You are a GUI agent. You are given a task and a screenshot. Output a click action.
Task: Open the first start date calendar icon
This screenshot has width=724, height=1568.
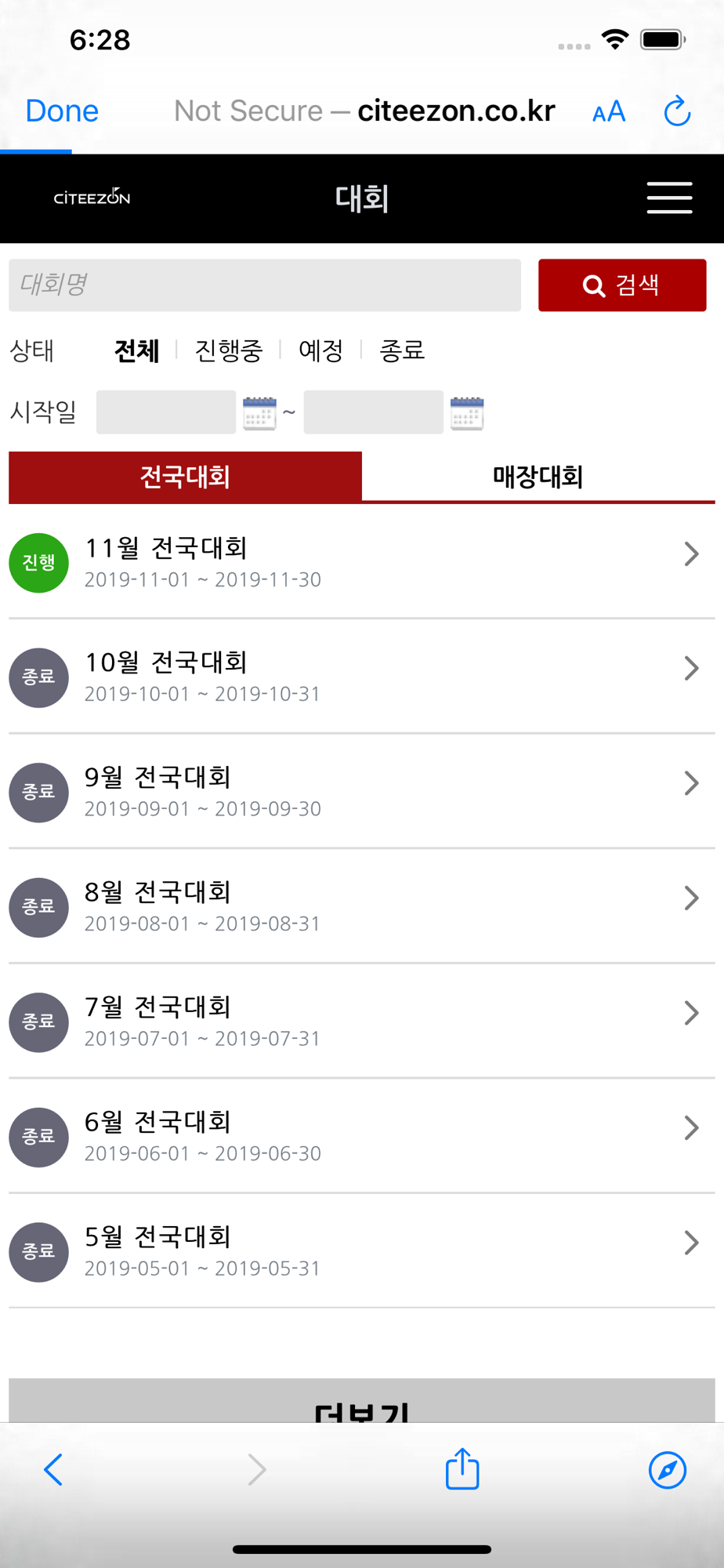point(259,413)
